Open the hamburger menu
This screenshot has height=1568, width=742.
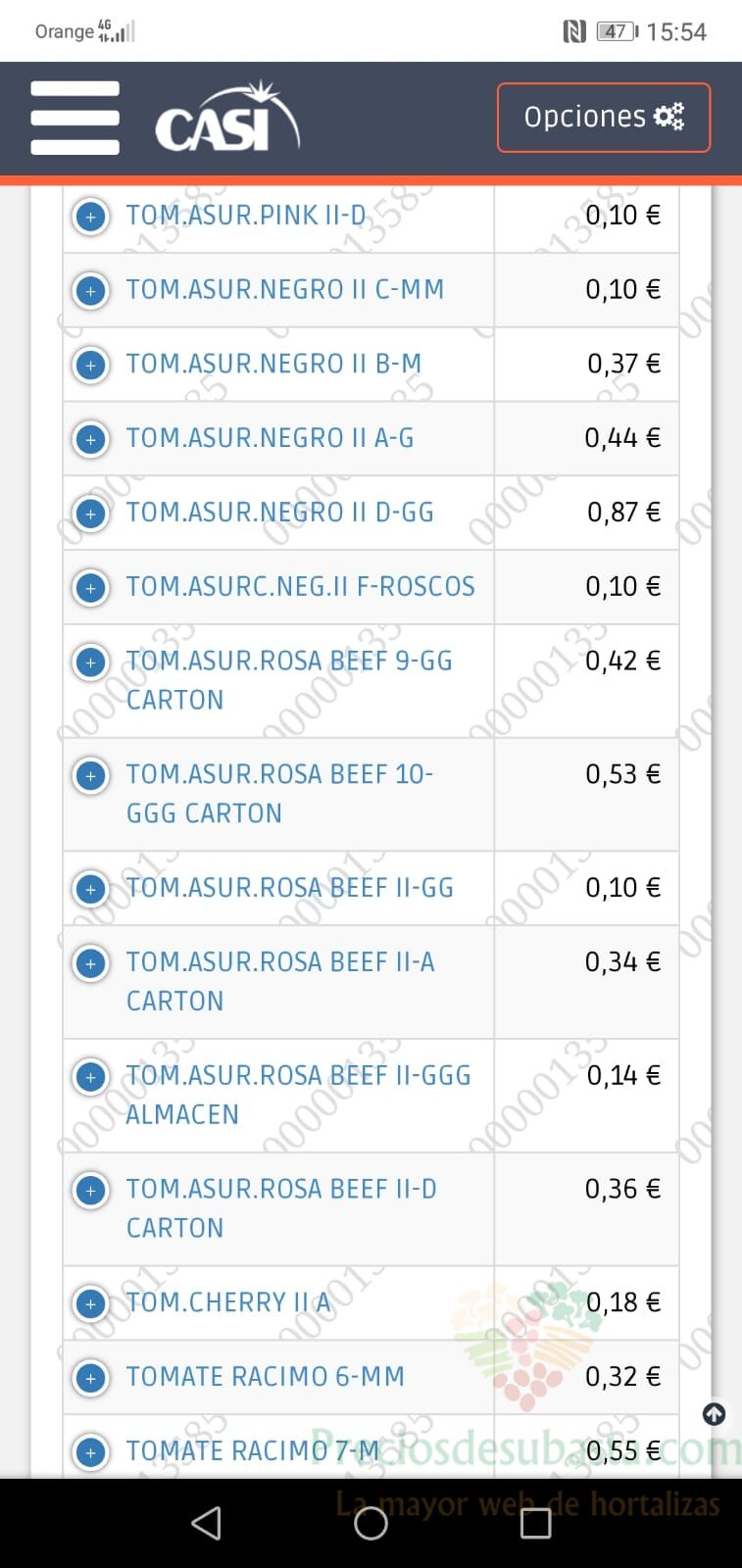point(75,118)
